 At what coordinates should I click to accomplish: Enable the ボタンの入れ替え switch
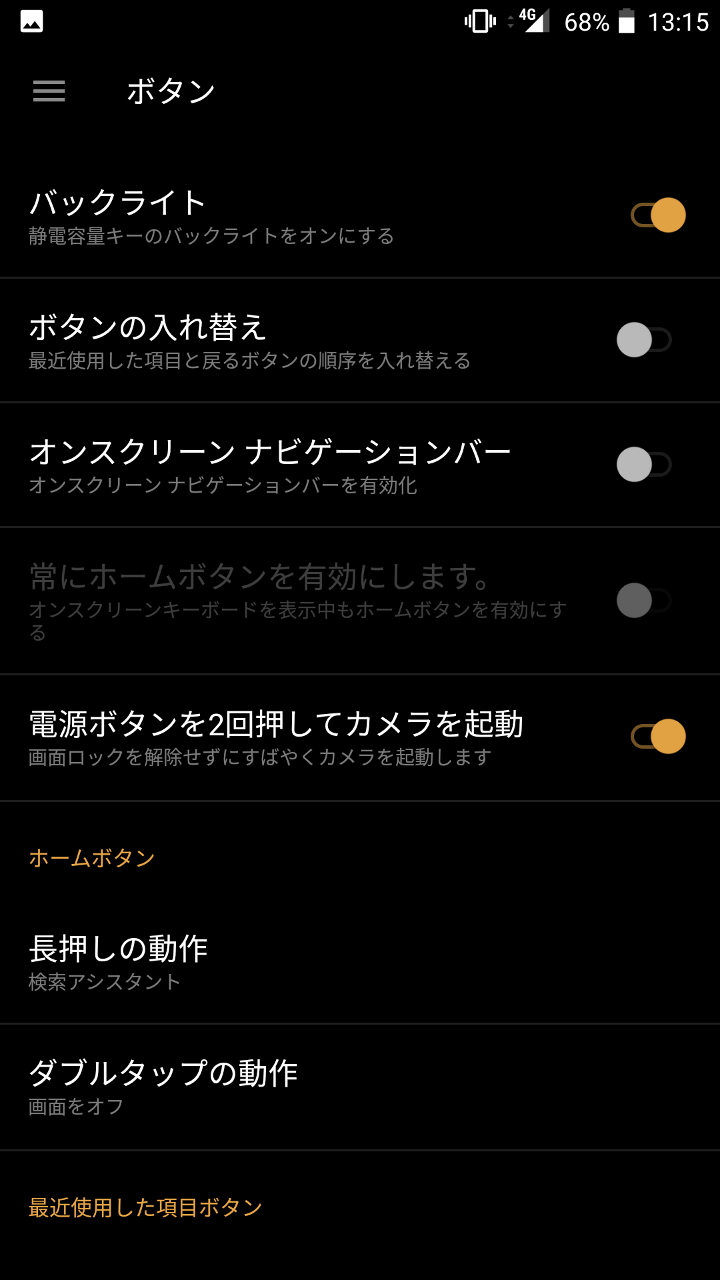(643, 340)
